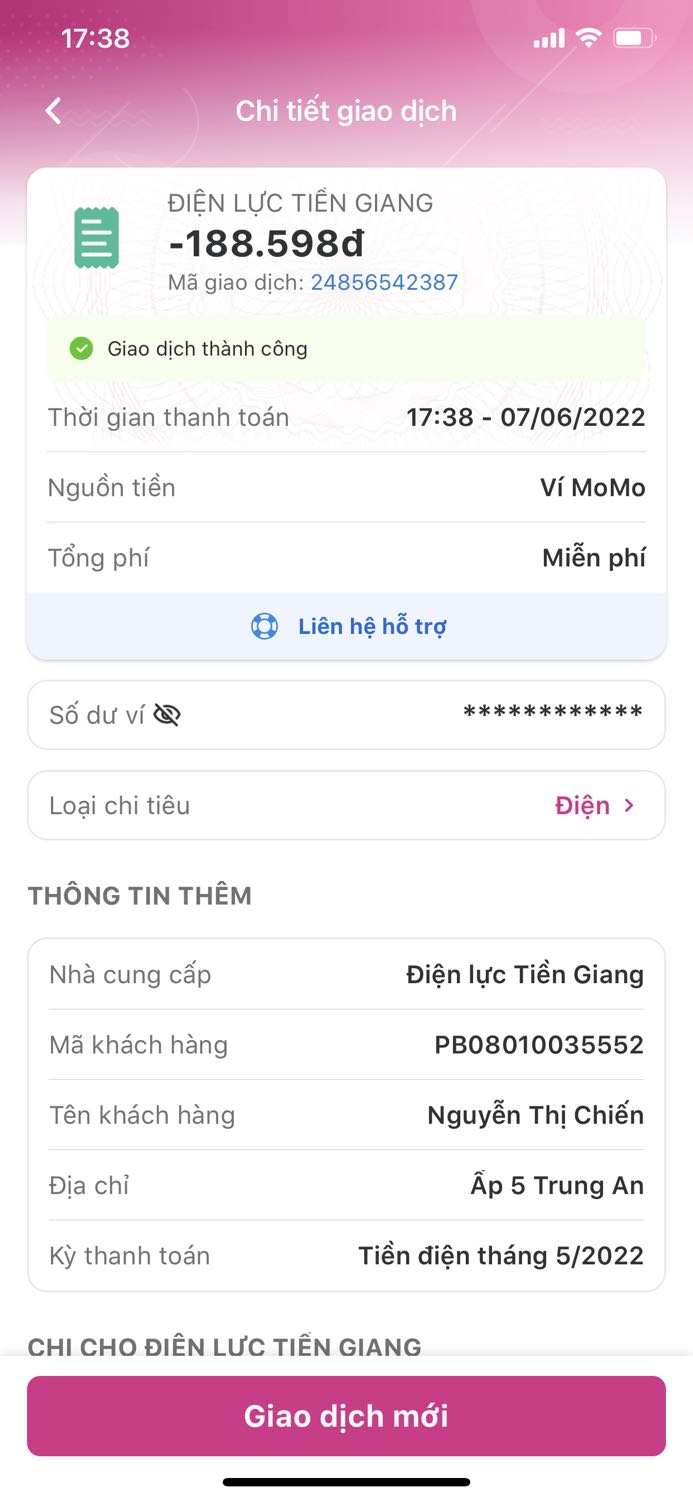
Task: Start a new transaction with Giao dịch mới
Action: coord(346,1416)
